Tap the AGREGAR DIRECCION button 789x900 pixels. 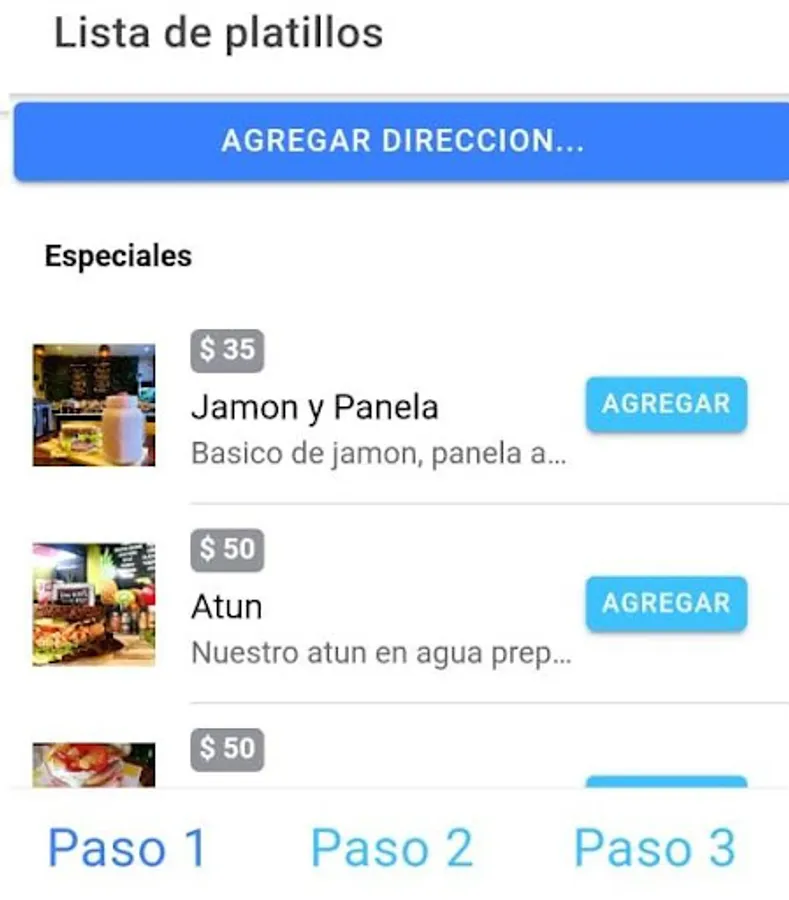tap(401, 141)
